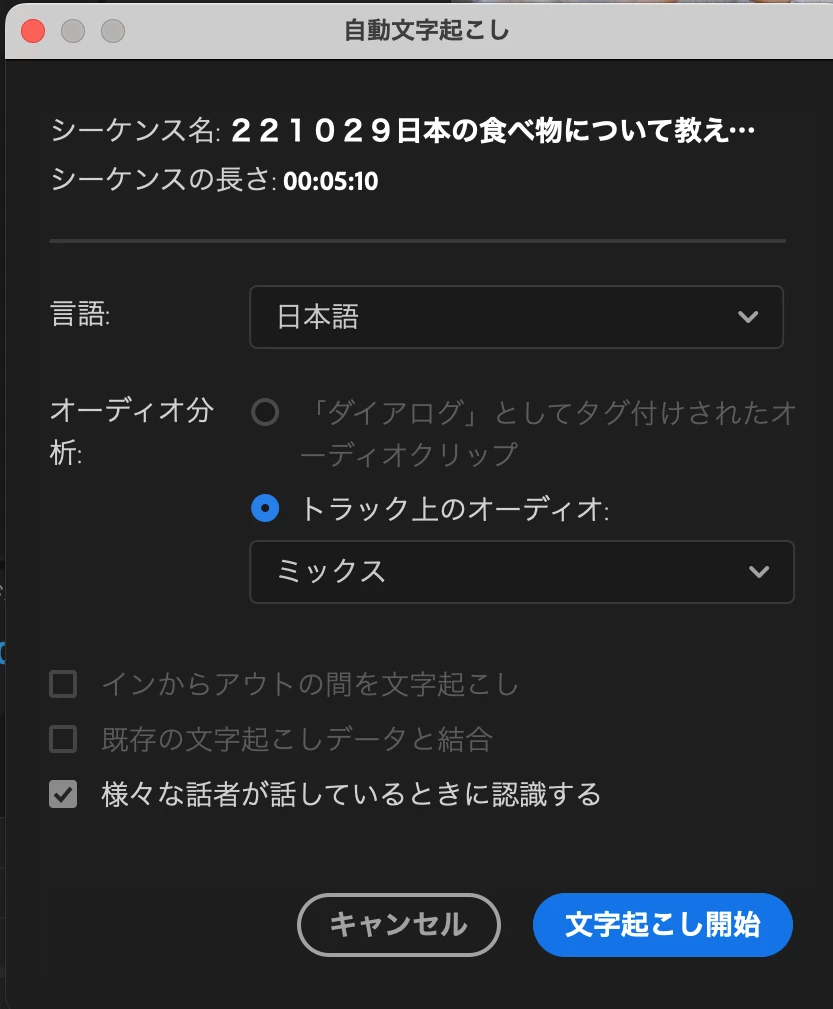Close the 自動文字起こし dialog window
Screen dimensions: 833x1009
(33, 31)
